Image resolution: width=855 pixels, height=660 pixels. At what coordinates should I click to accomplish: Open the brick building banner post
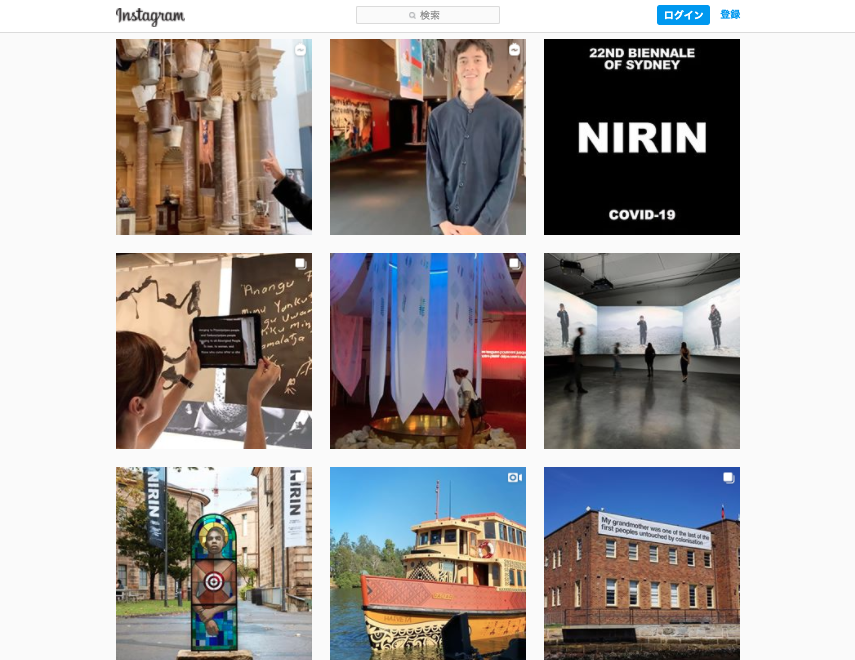[642, 563]
